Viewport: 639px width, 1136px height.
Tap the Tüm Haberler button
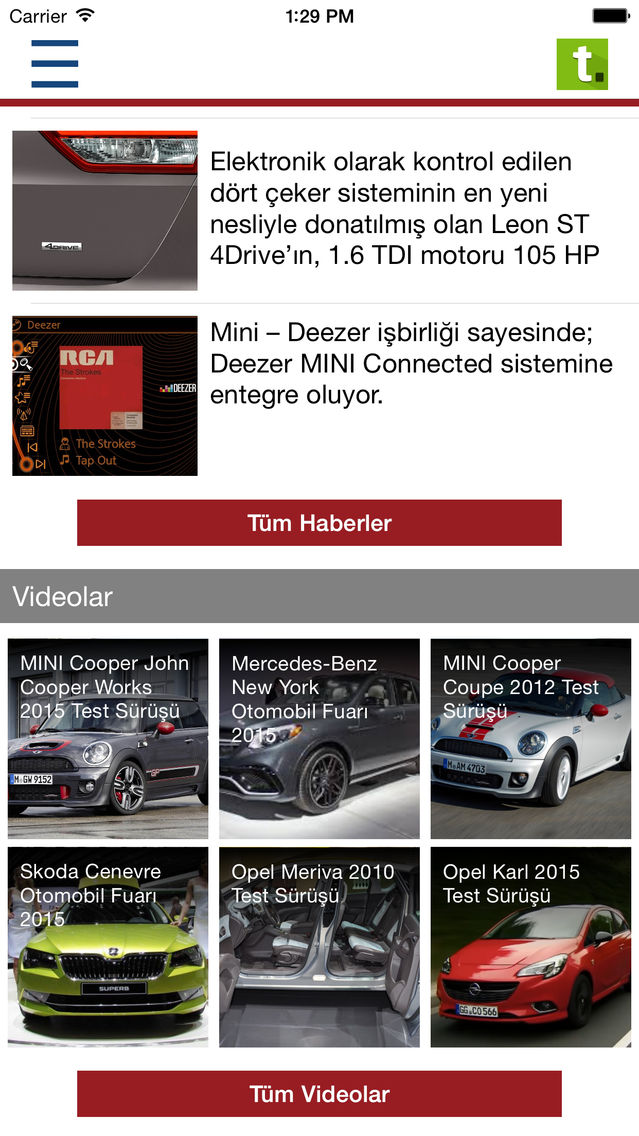point(320,522)
